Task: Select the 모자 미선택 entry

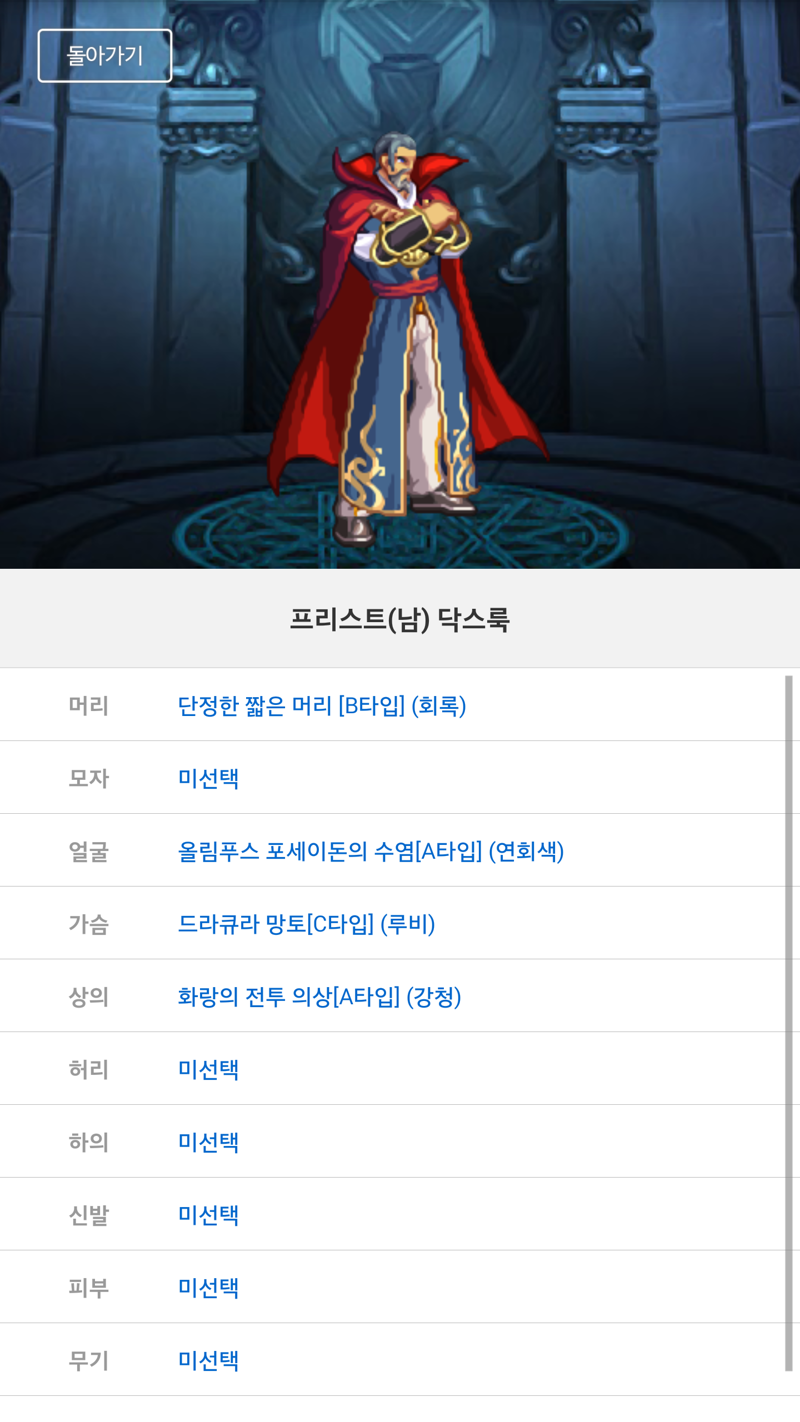Action: coord(208,778)
